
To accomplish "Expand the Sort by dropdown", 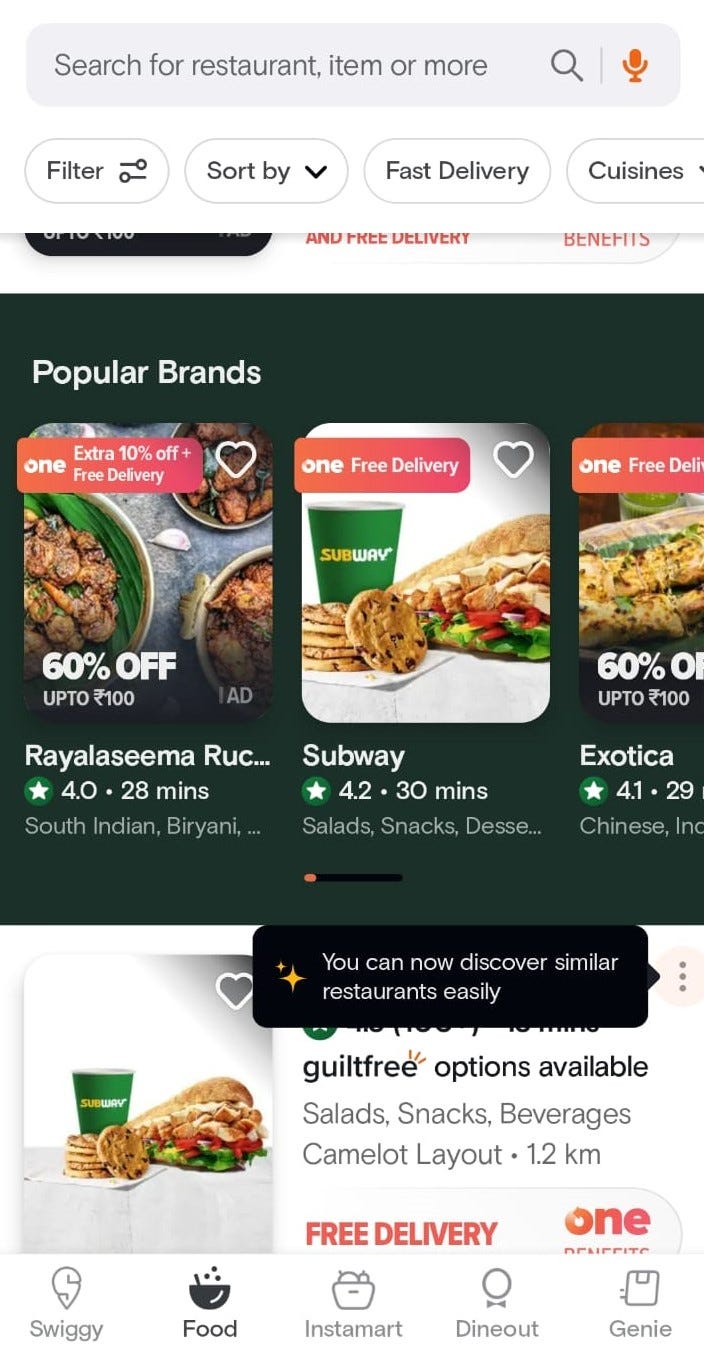I will tap(266, 171).
